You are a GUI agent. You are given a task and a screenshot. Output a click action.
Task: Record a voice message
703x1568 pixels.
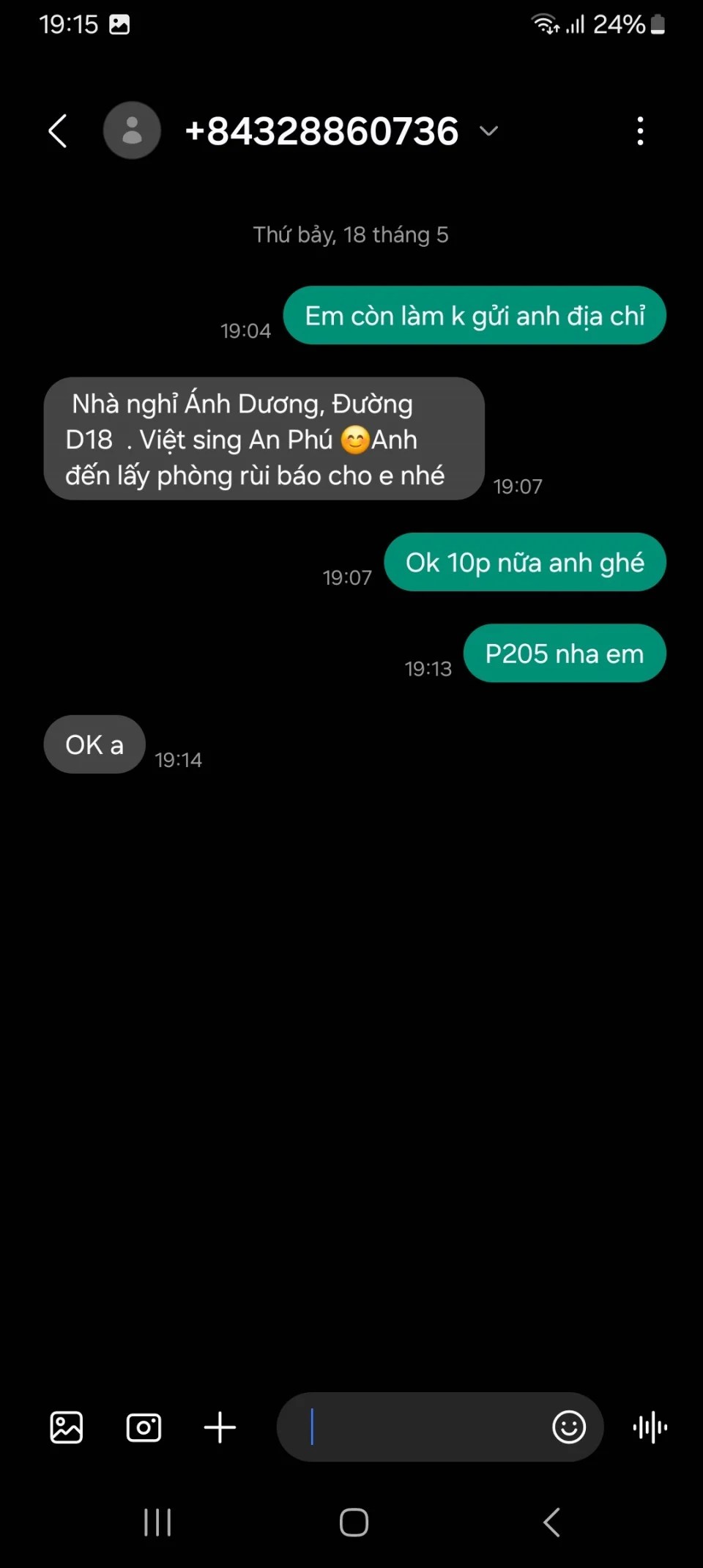650,1427
